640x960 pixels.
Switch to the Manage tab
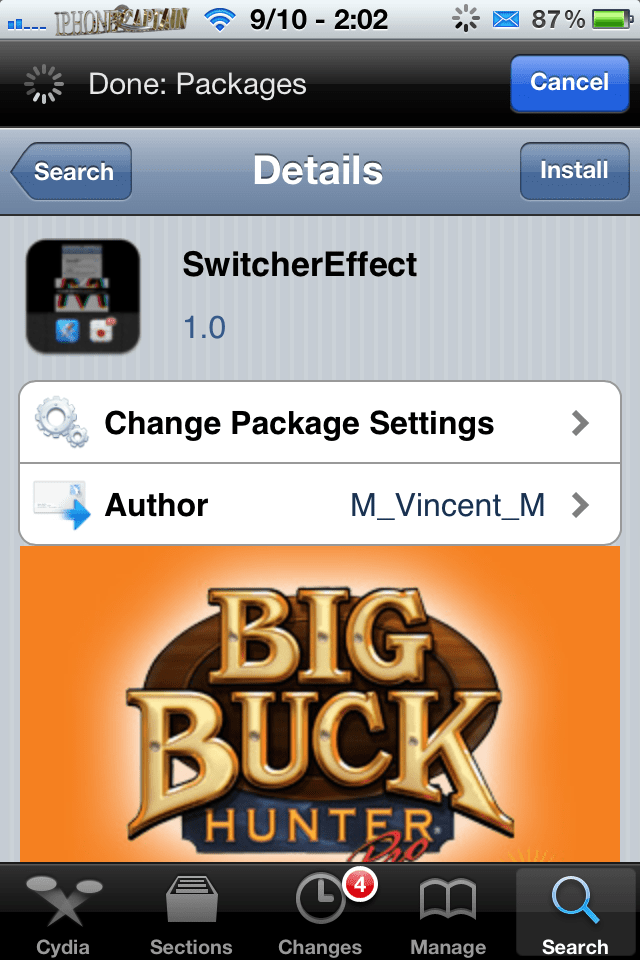coord(448,912)
